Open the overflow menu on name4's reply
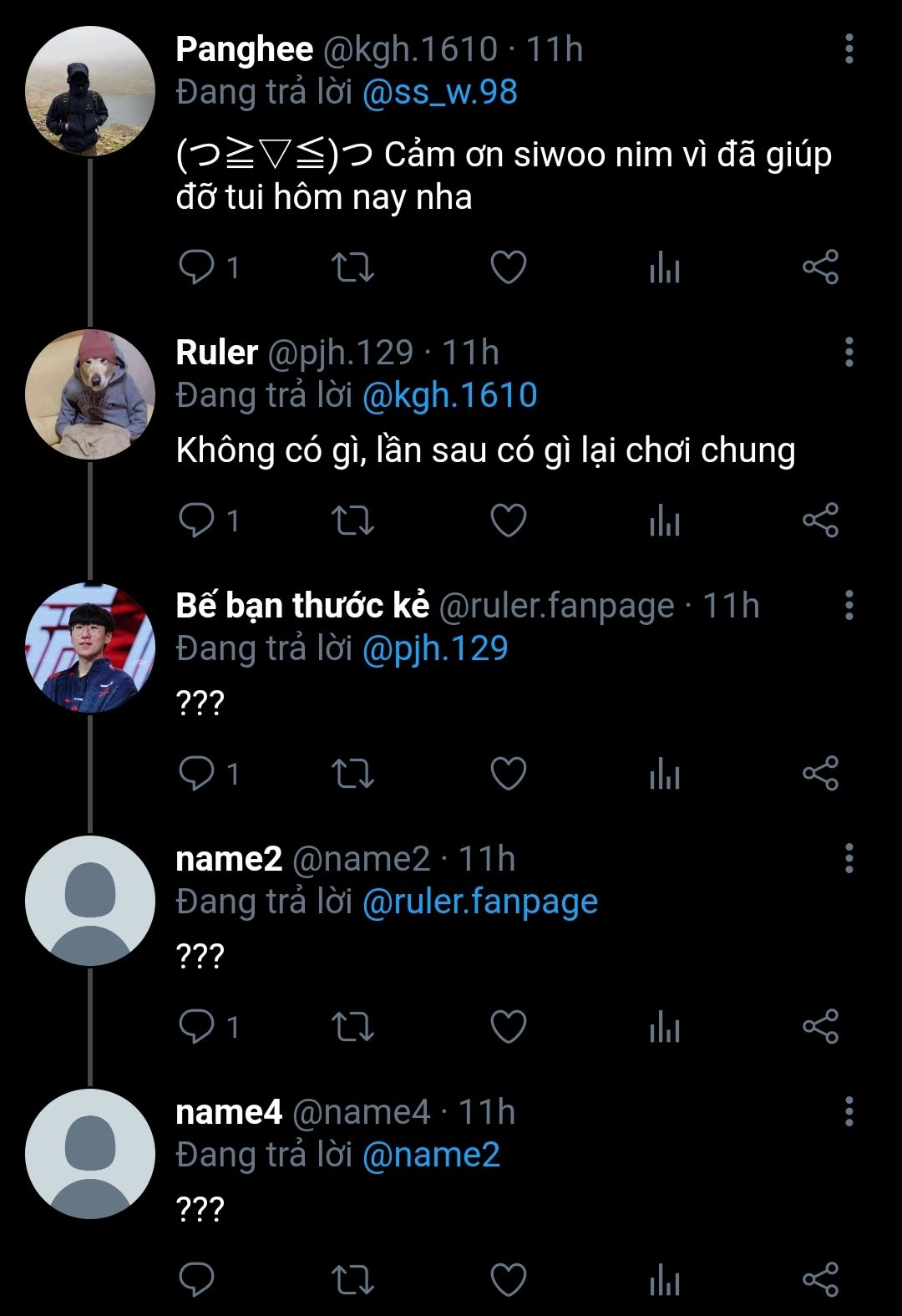Viewport: 902px width, 1316px height. 849,1111
